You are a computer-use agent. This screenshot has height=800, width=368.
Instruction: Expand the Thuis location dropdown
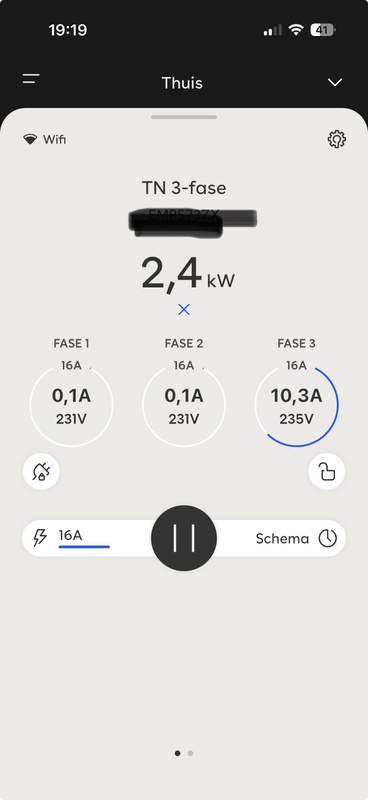tap(335, 83)
